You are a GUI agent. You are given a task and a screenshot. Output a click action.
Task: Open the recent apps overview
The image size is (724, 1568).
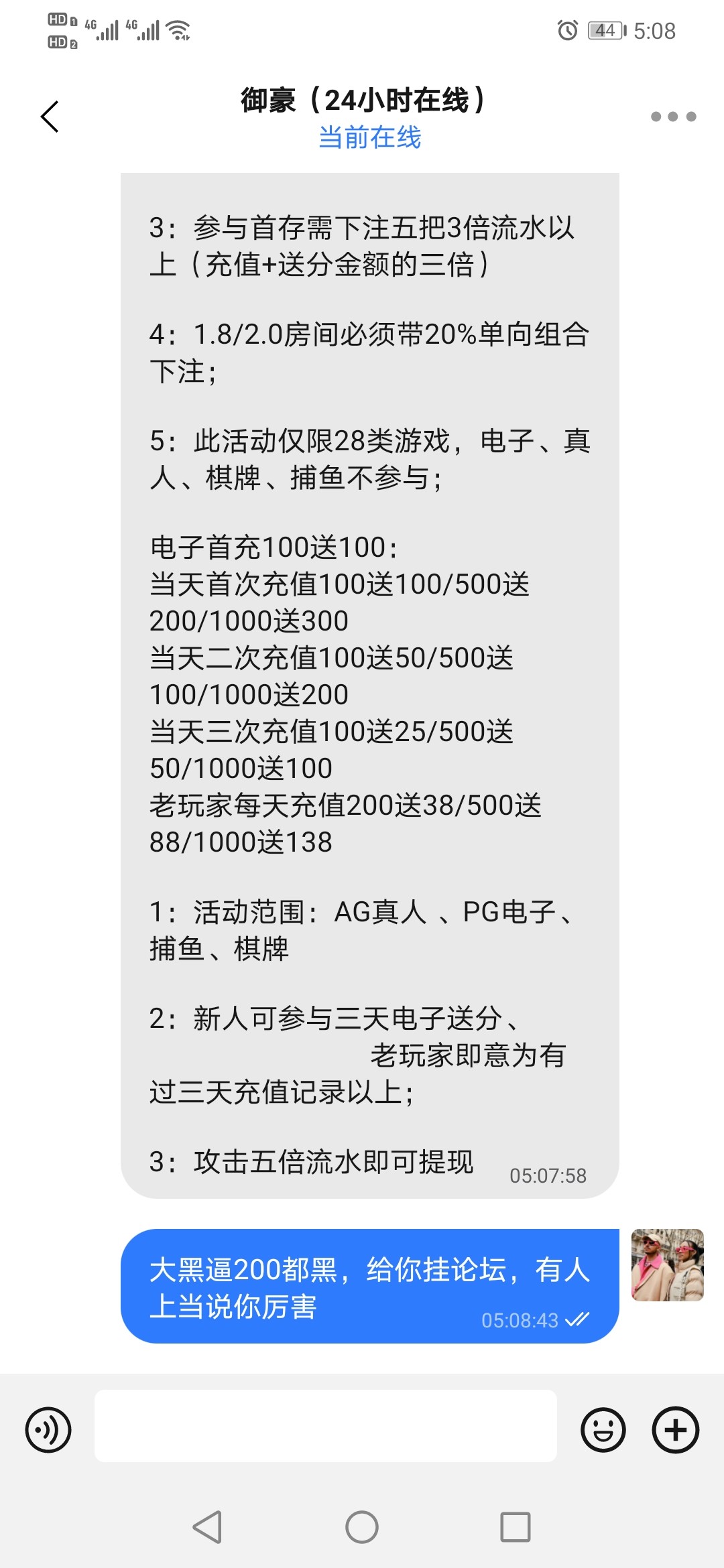pyautogui.click(x=516, y=1527)
